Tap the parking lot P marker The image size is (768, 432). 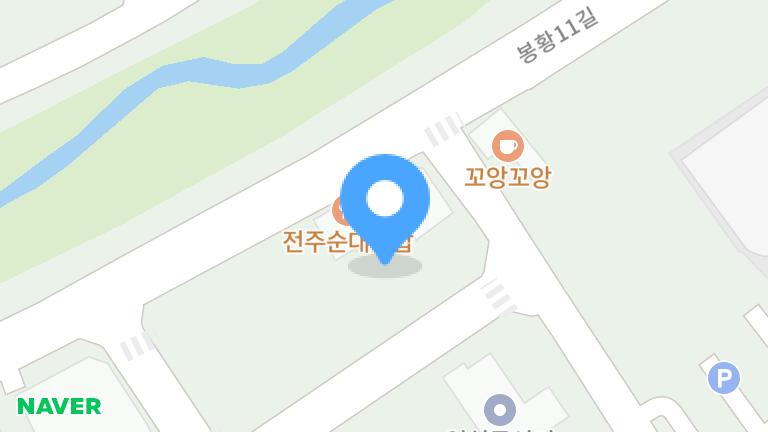click(x=723, y=378)
